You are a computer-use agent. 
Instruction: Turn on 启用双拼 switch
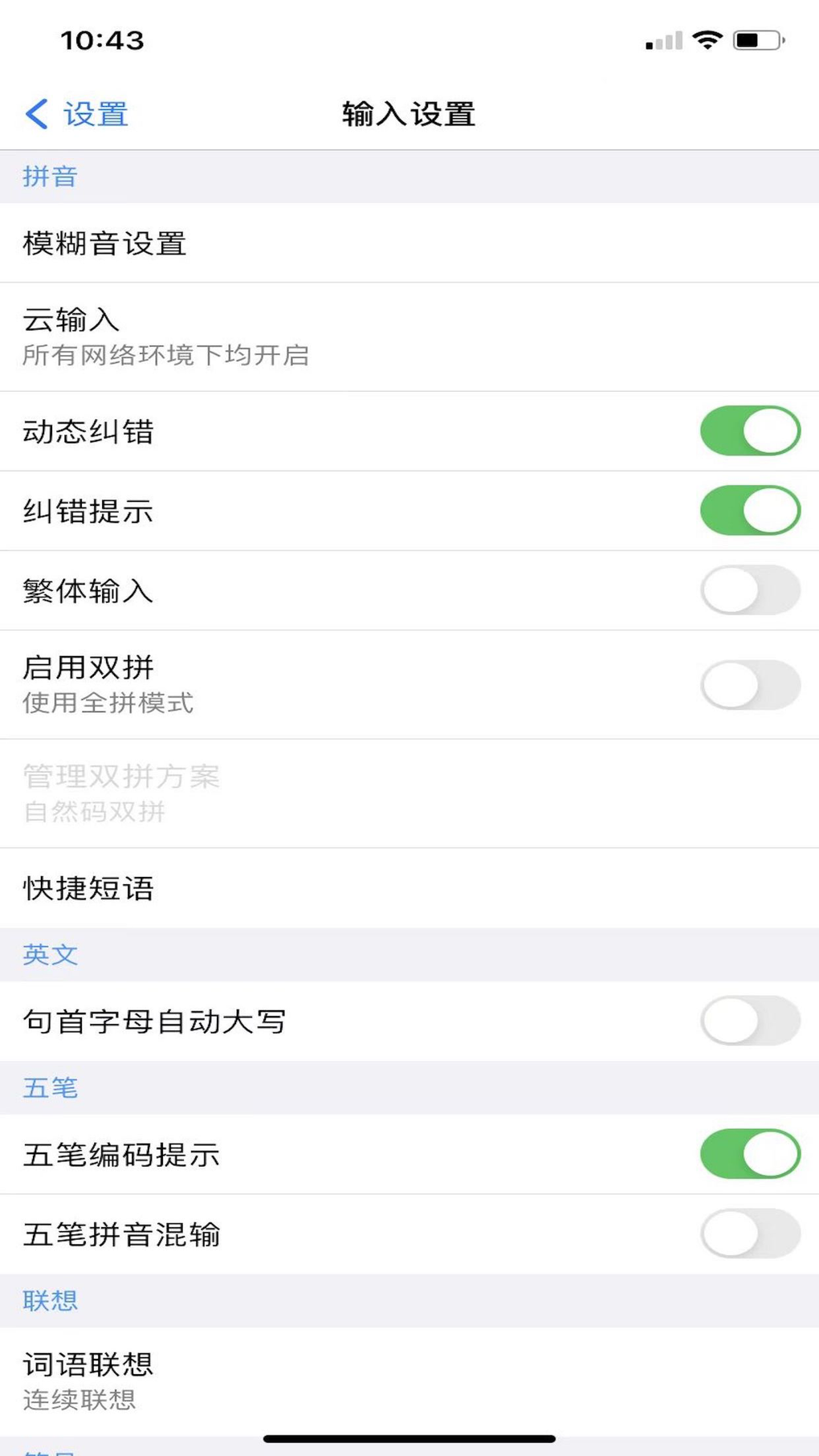(x=749, y=685)
